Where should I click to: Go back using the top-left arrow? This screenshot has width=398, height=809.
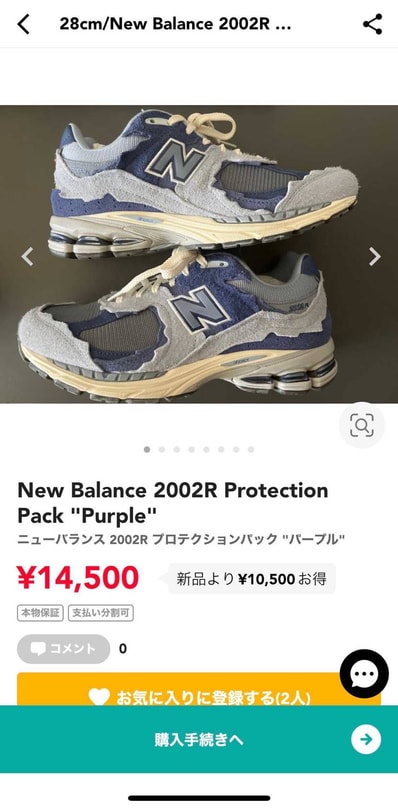(x=24, y=24)
